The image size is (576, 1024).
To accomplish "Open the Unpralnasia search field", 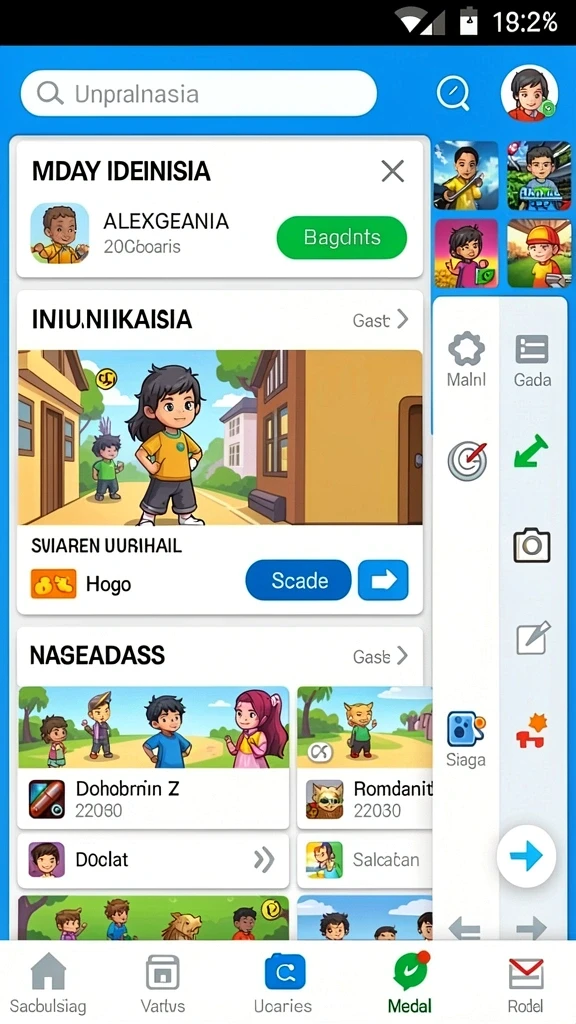I will coord(199,93).
